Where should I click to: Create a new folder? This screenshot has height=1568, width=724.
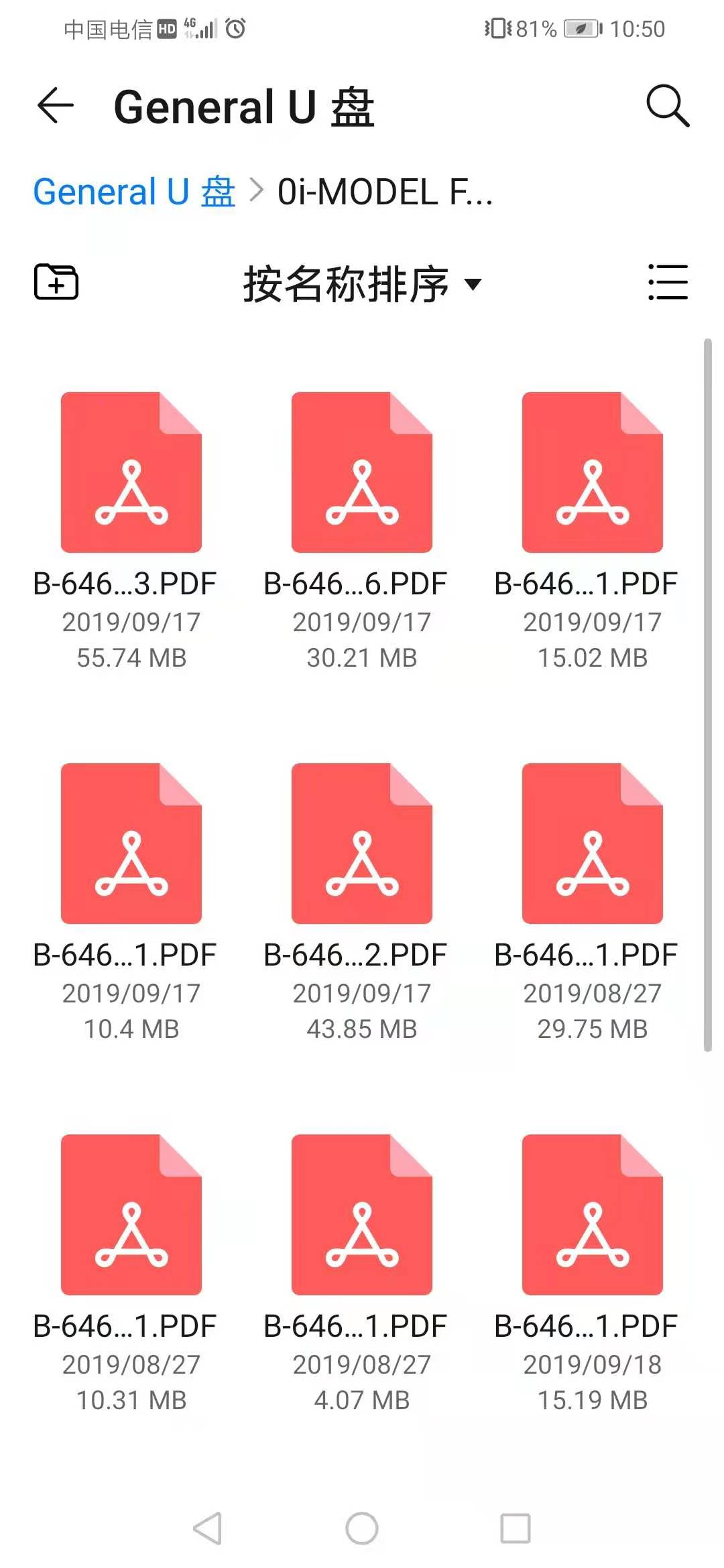(56, 282)
